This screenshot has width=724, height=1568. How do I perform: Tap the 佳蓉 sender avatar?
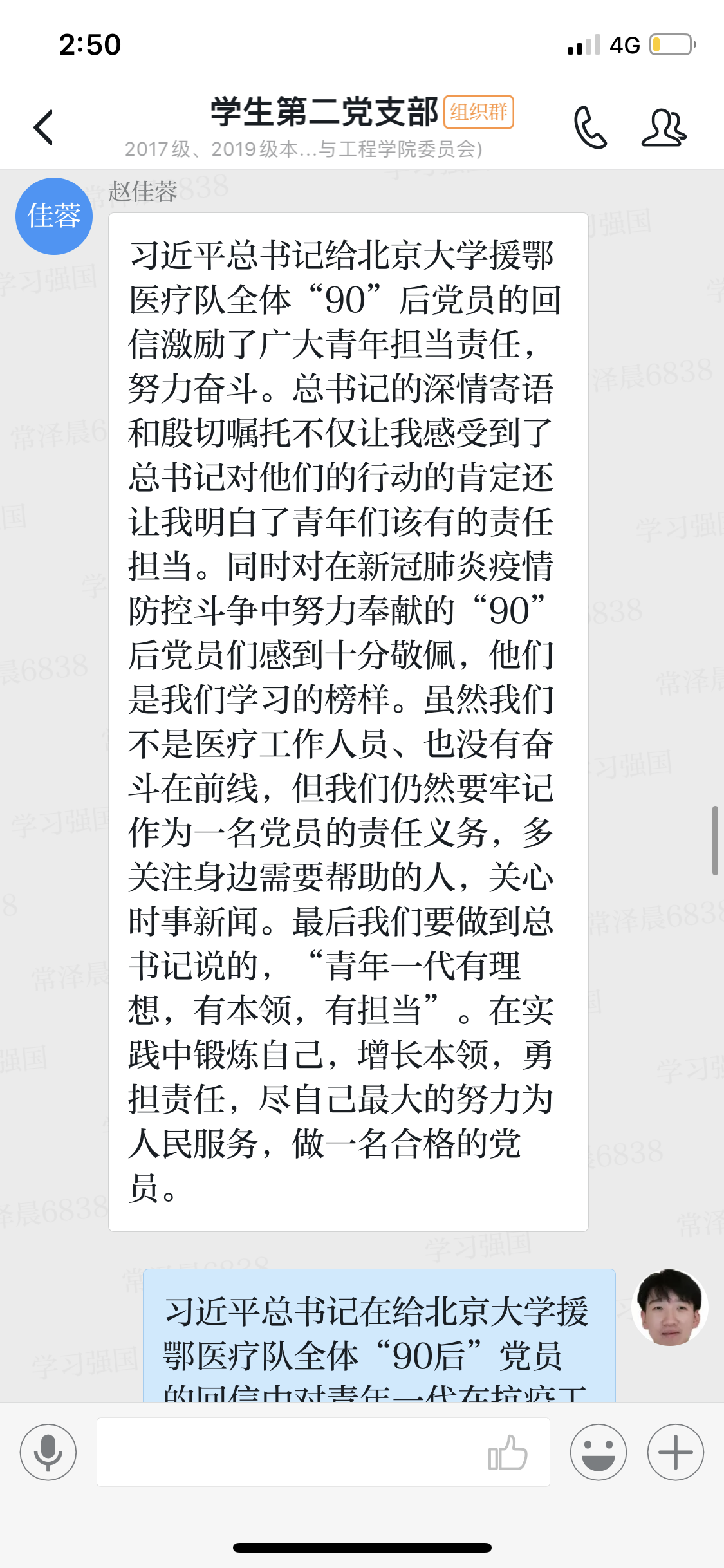pos(54,216)
